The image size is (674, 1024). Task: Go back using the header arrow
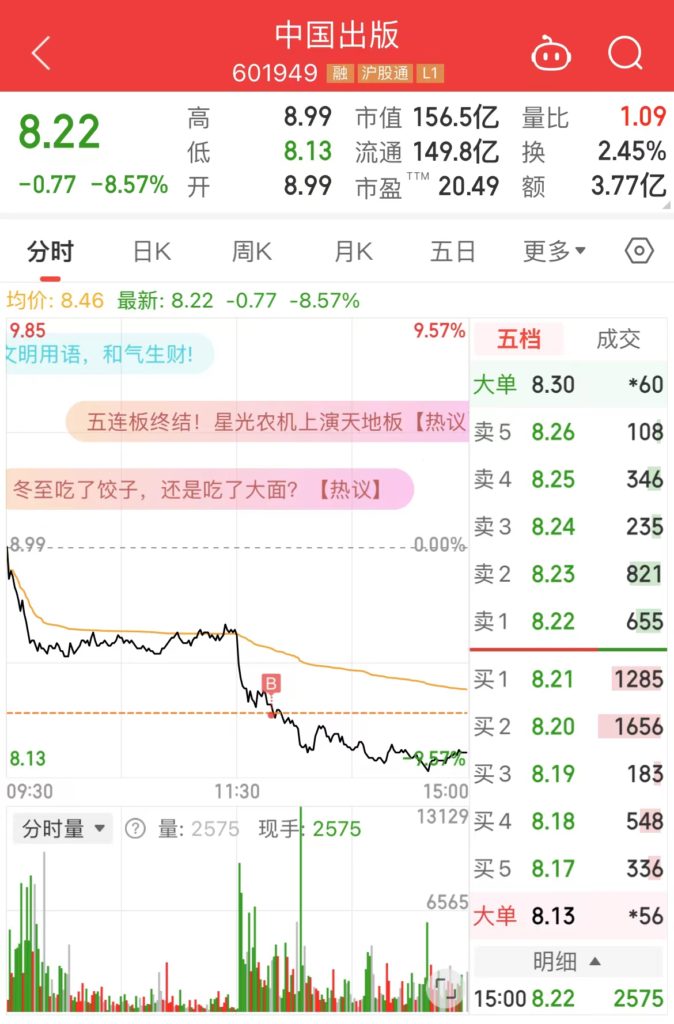pos(41,53)
